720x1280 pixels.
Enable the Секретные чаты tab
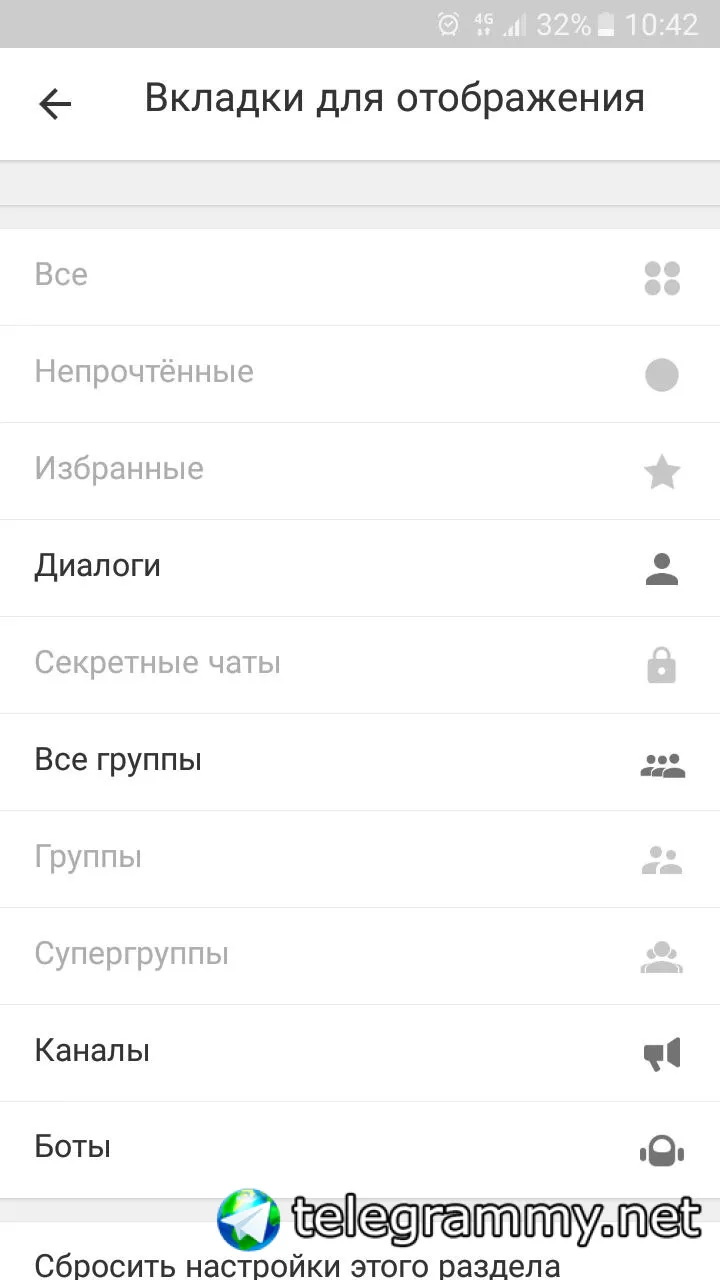coord(360,664)
